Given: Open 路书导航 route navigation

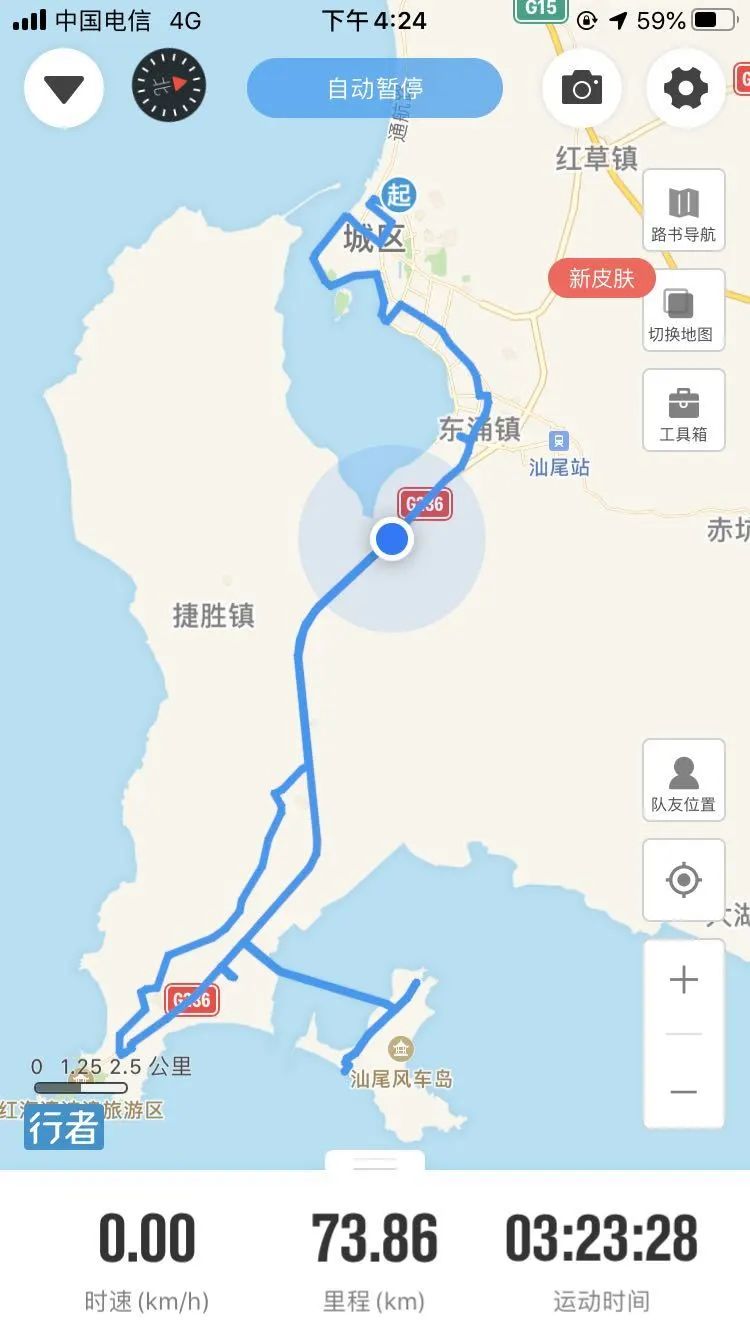Looking at the screenshot, I should click(684, 211).
